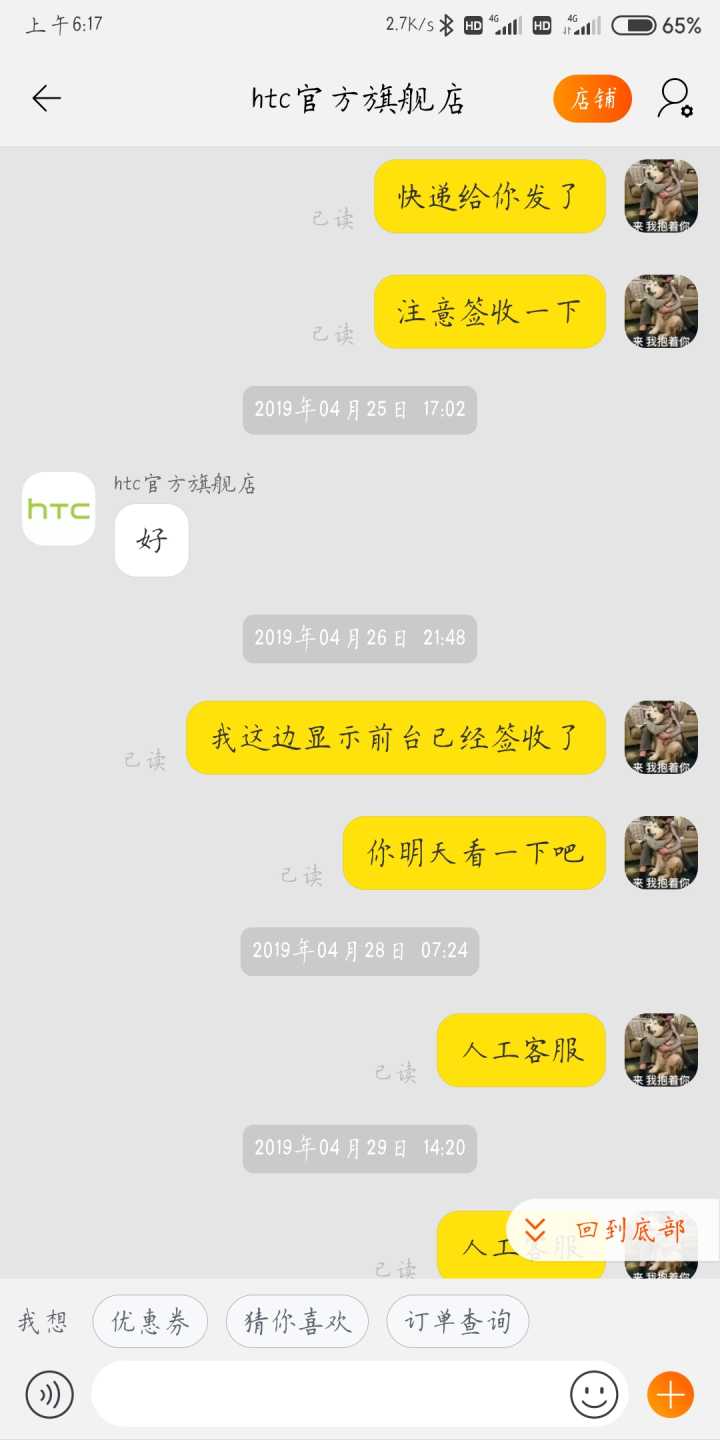Screen dimensions: 720x1440
Task: Tap the htc store avatar
Action: point(59,509)
